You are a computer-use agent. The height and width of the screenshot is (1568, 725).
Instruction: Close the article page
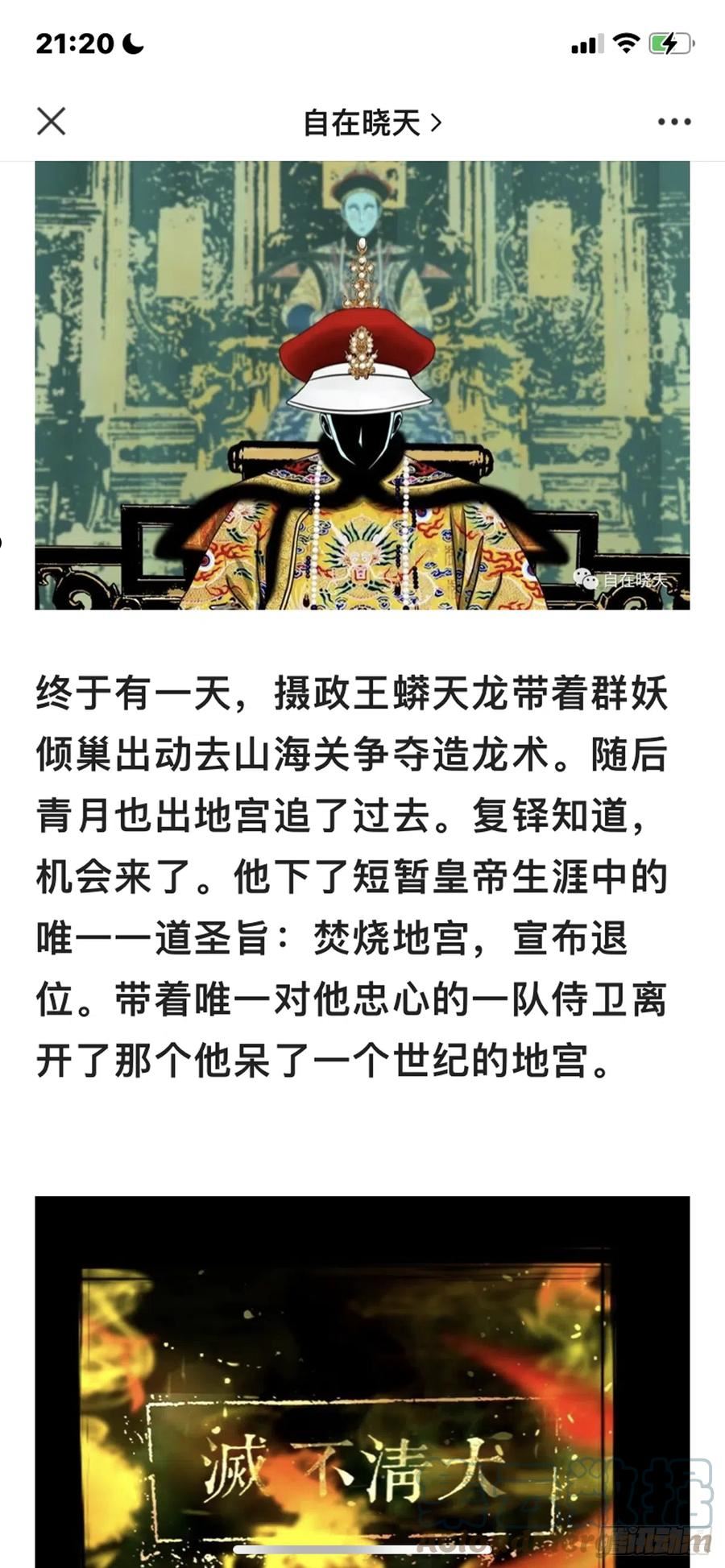[51, 122]
